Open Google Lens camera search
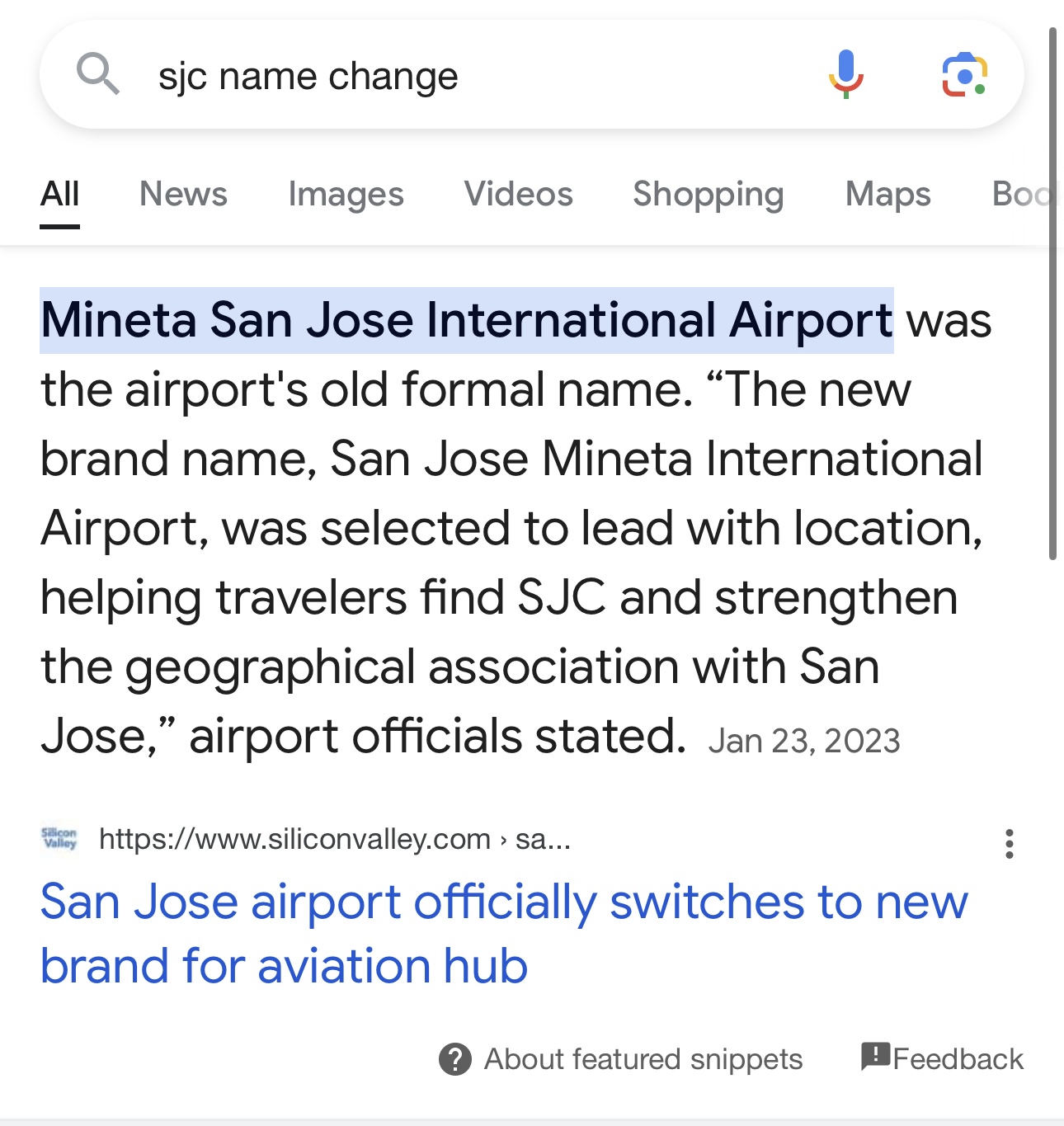Viewport: 1064px width, 1126px height. point(964,75)
